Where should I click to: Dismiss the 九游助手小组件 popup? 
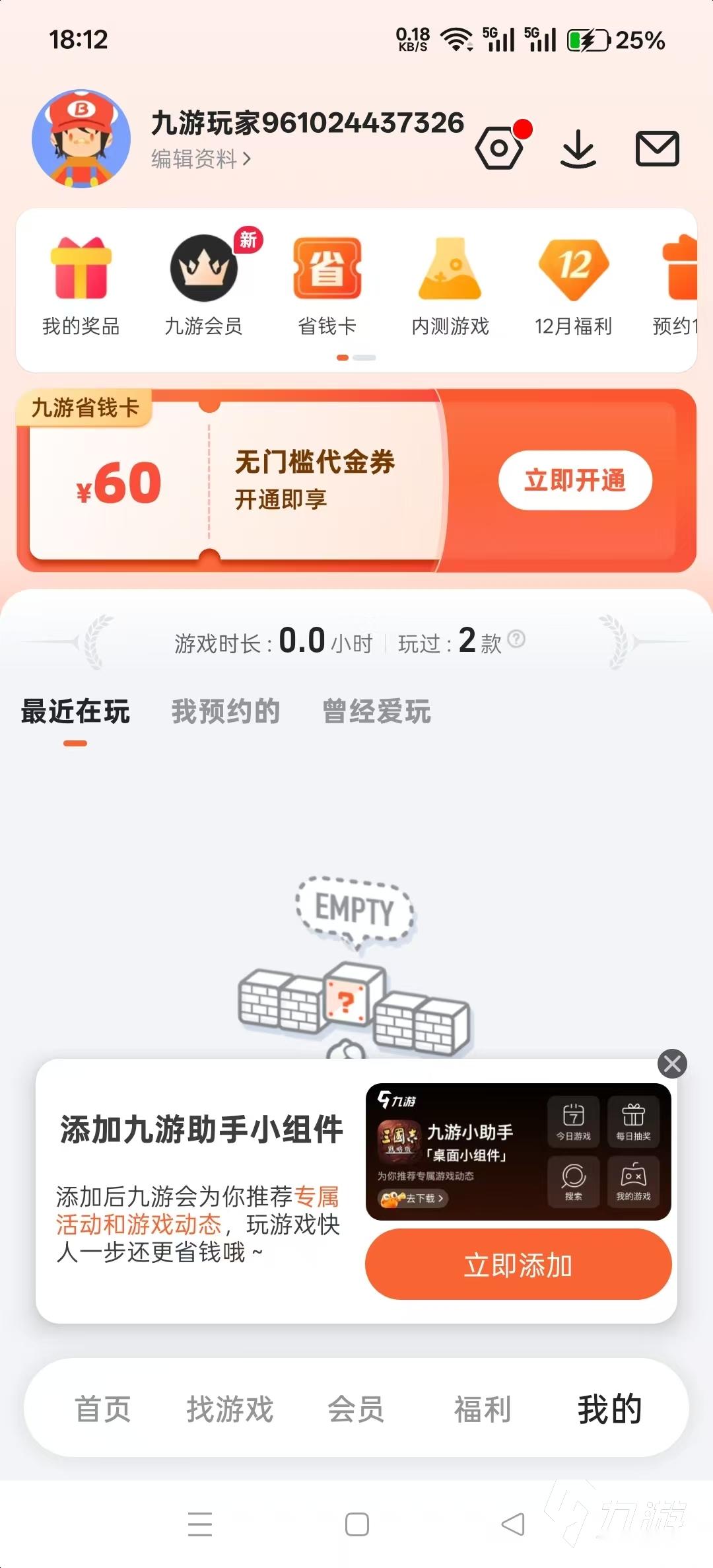point(672,1063)
